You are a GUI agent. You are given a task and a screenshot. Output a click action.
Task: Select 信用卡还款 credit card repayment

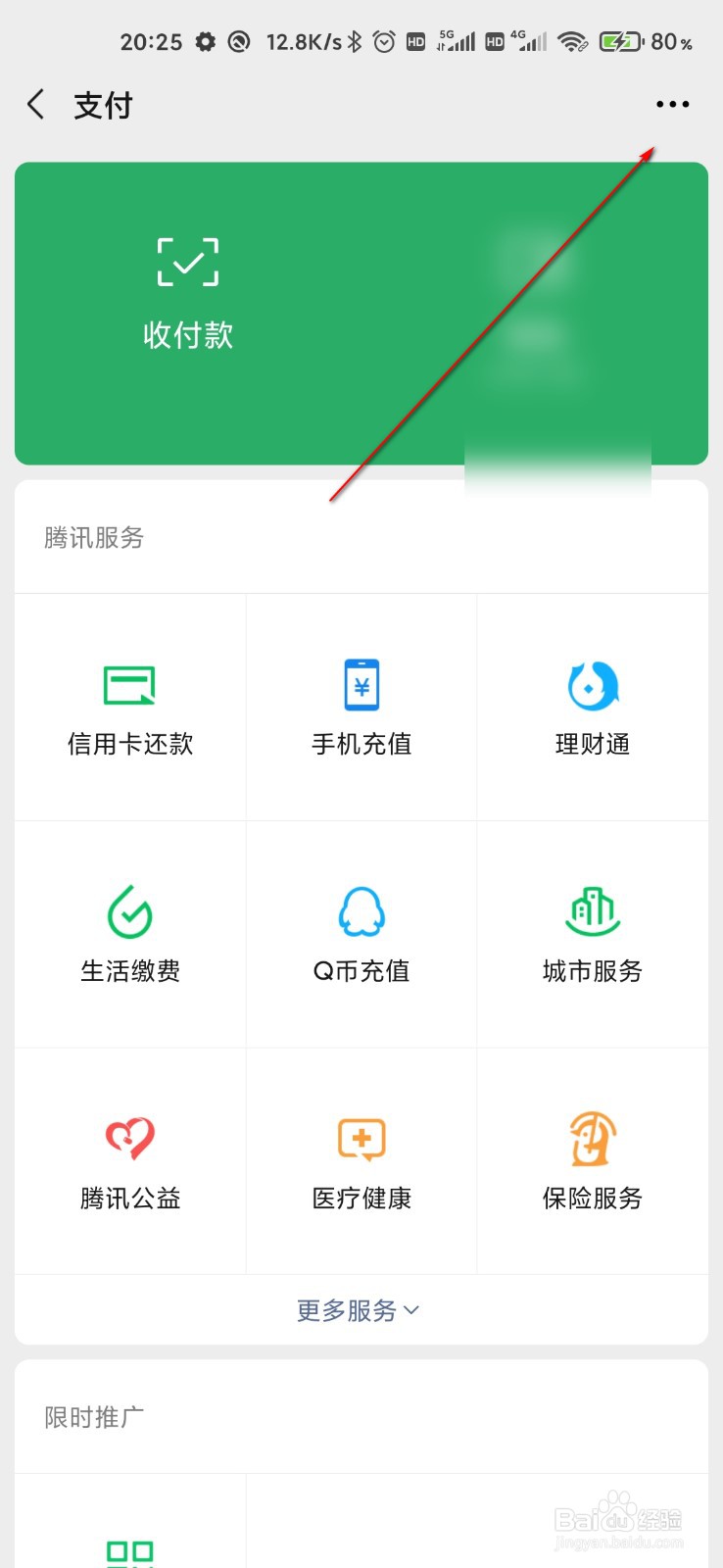[x=128, y=706]
